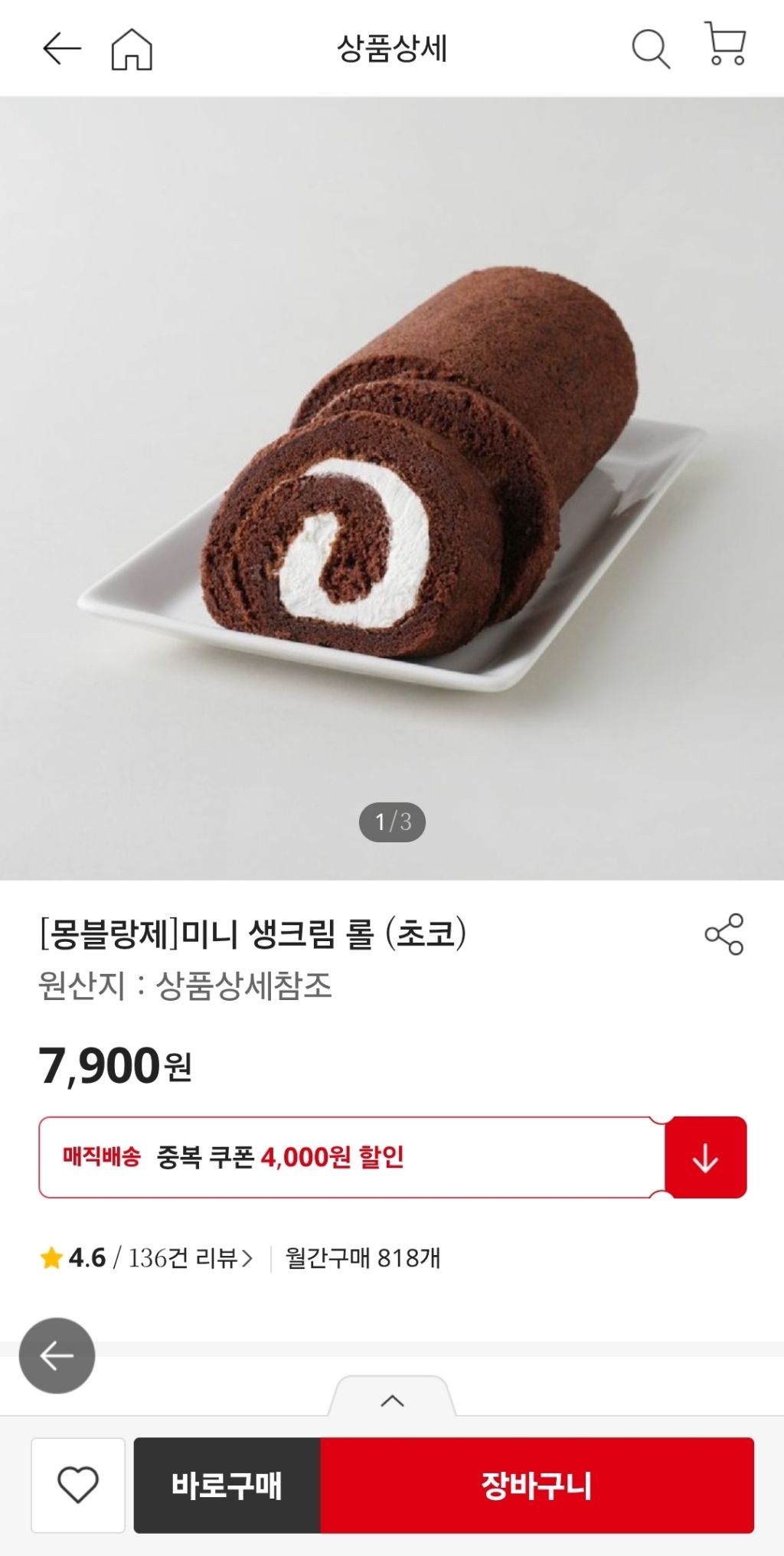Download the 4,000원 discount coupon
The width and height of the screenshot is (784, 1556).
tap(705, 1157)
